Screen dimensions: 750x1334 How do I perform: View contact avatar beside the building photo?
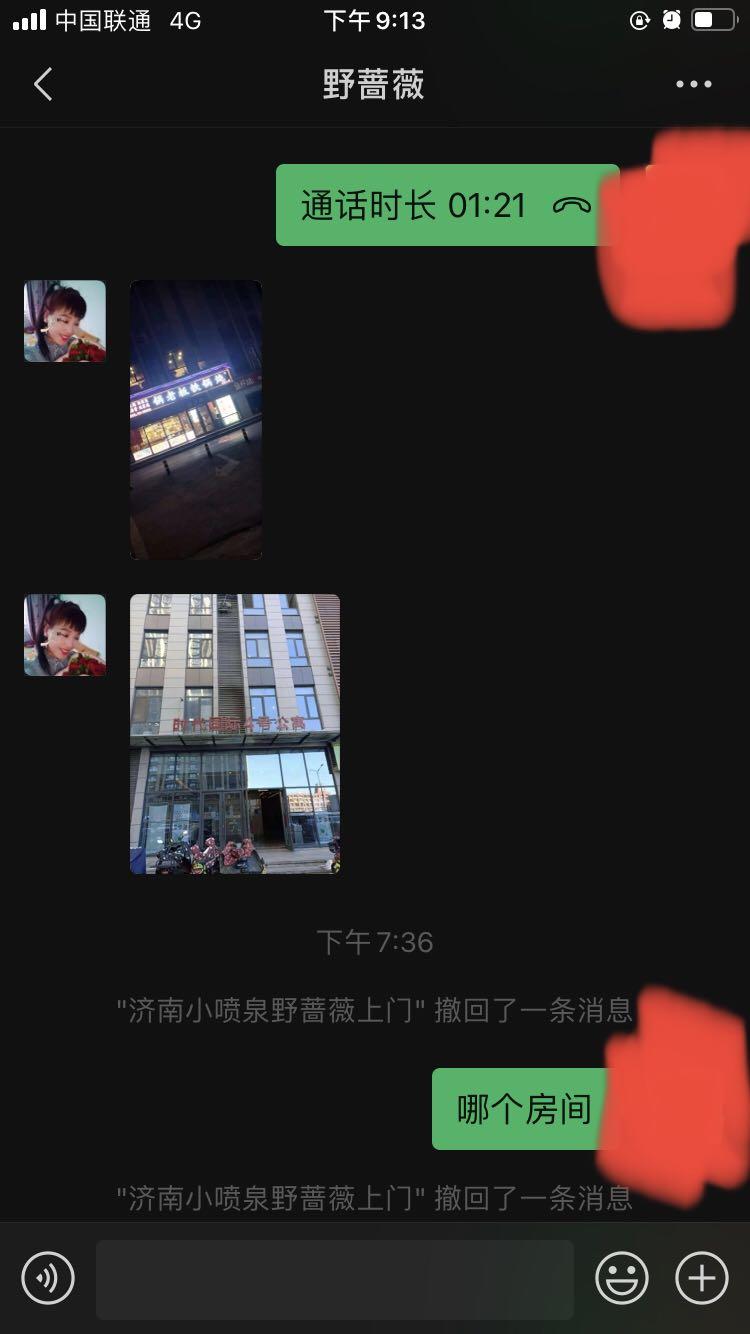click(65, 635)
